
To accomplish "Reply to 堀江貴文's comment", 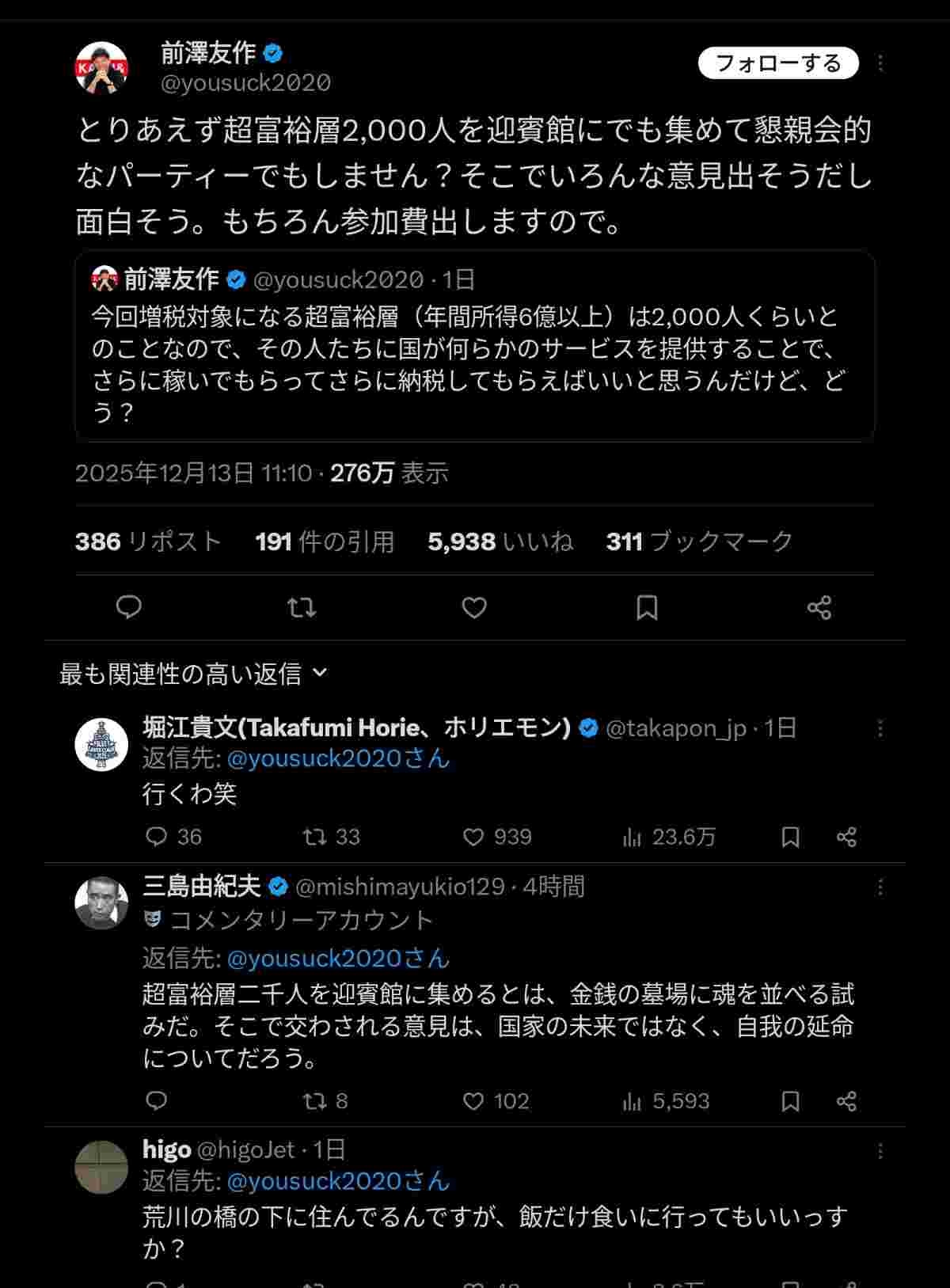I will pyautogui.click(x=158, y=837).
